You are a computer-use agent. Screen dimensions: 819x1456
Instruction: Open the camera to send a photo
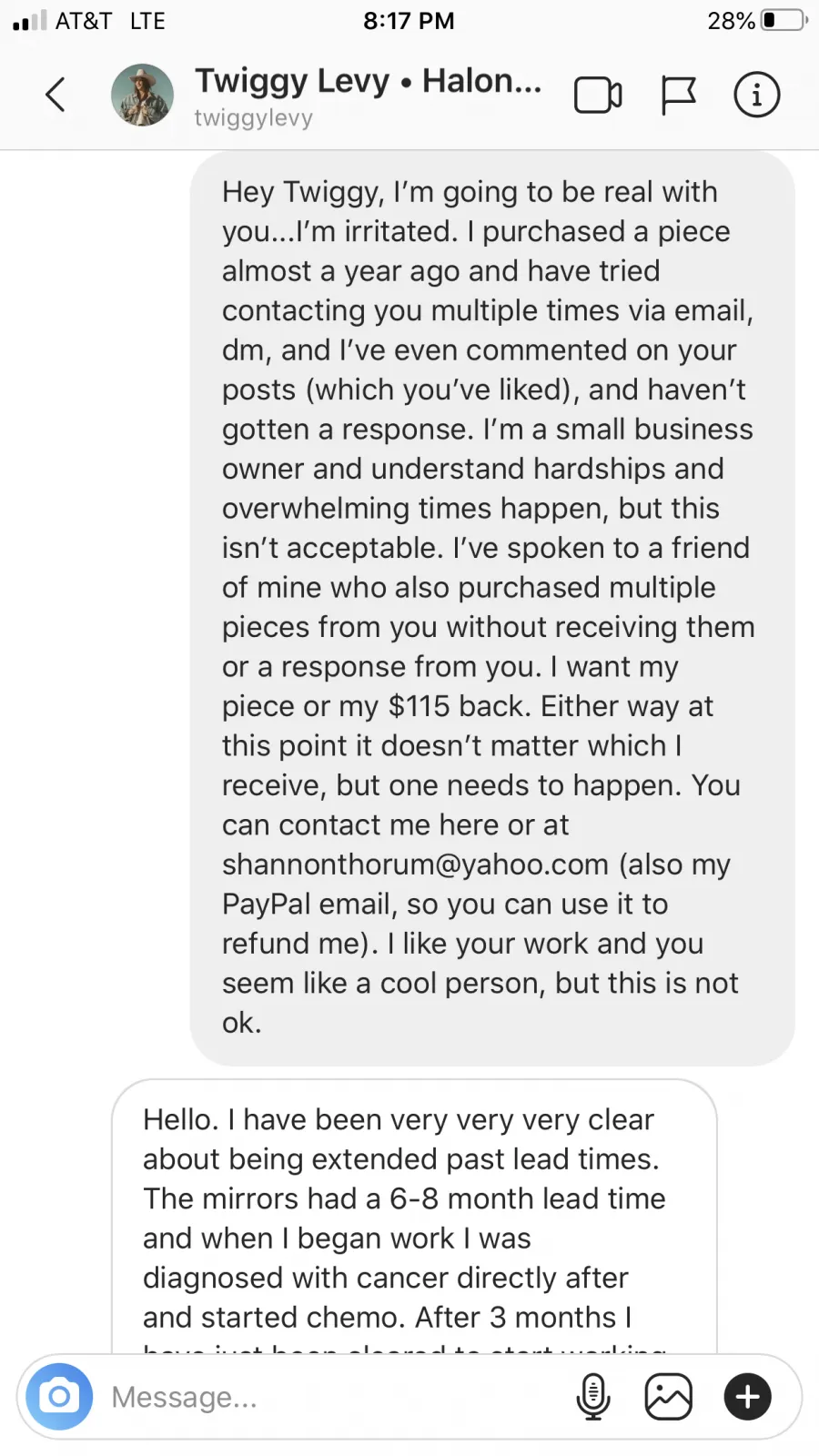click(59, 1396)
